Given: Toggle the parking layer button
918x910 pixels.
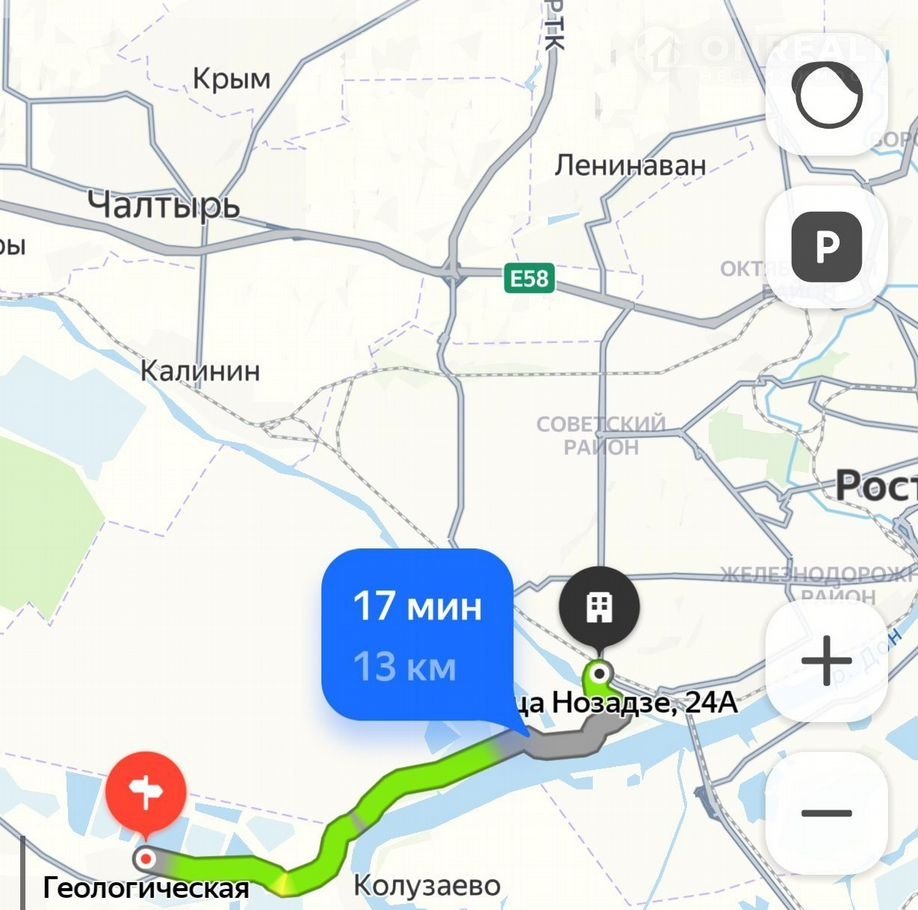Looking at the screenshot, I should 826,246.
